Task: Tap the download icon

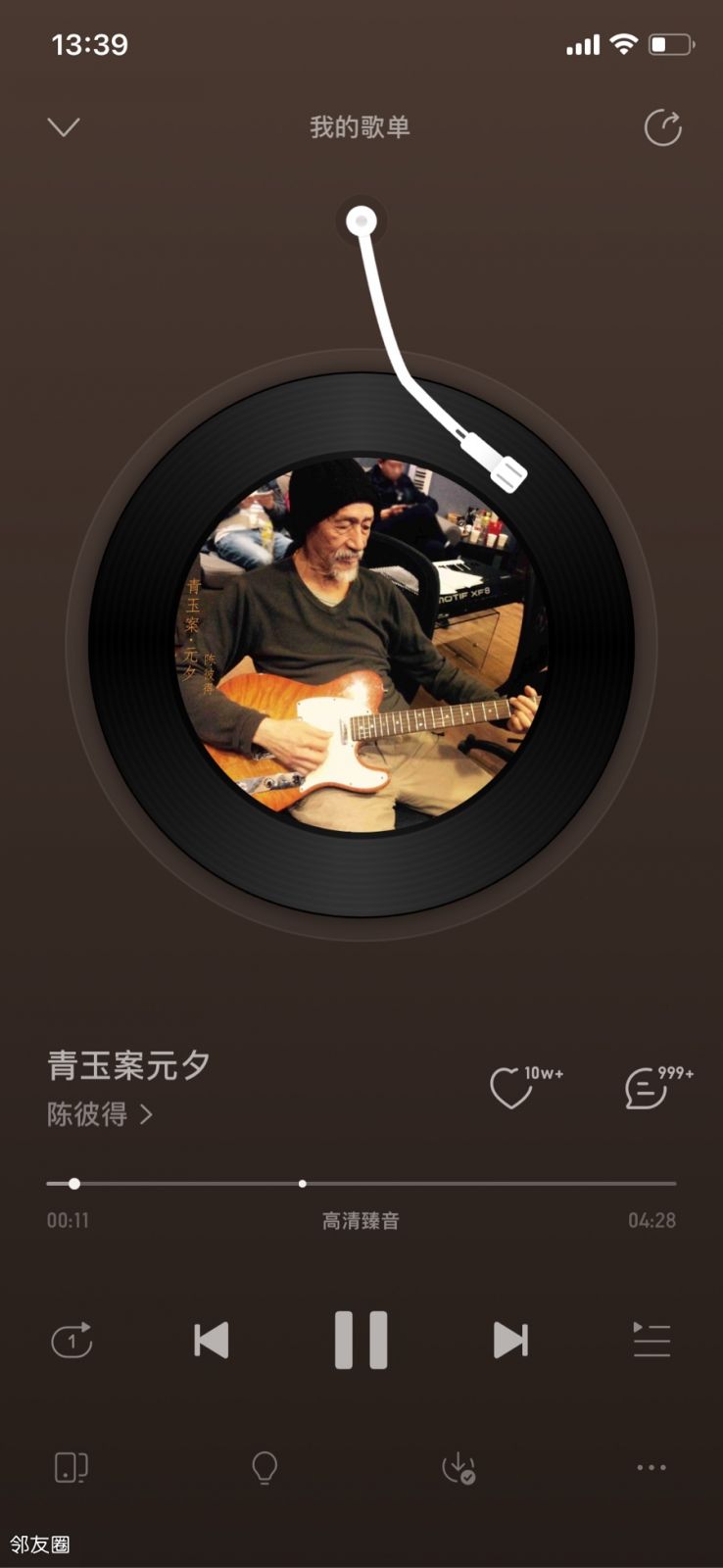Action: tap(458, 1467)
